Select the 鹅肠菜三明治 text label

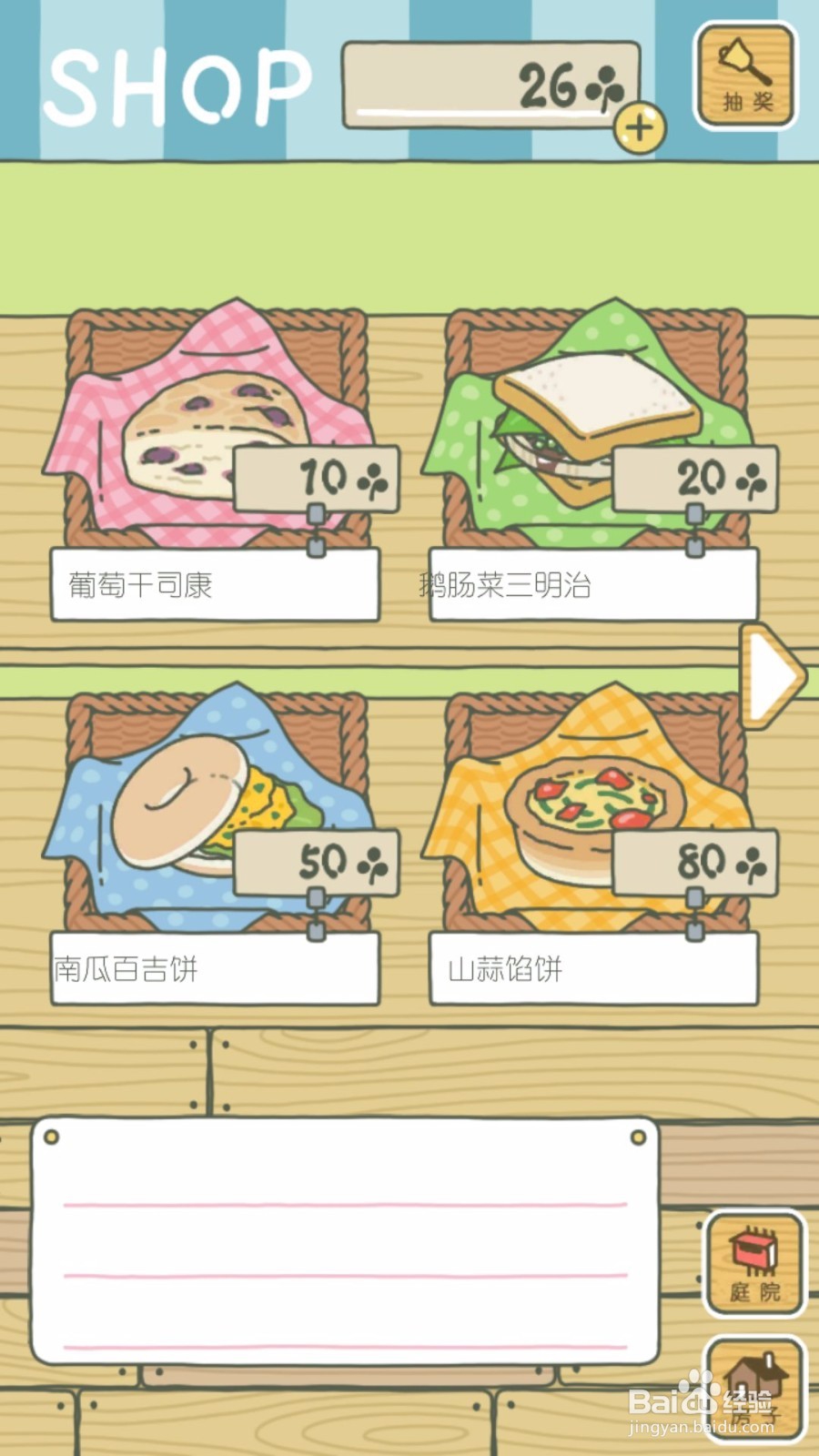click(506, 587)
